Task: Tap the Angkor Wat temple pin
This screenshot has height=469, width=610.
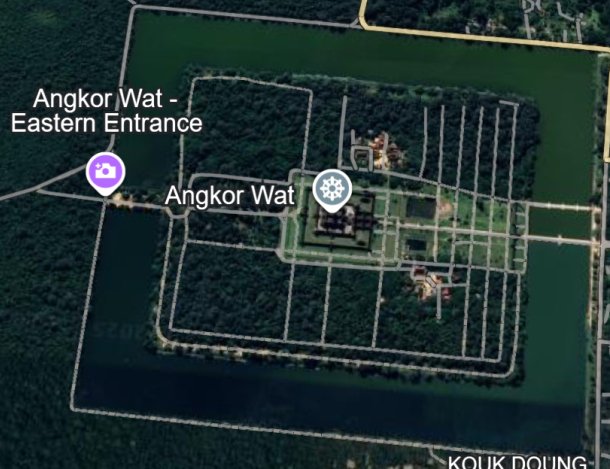Action: coord(332,189)
